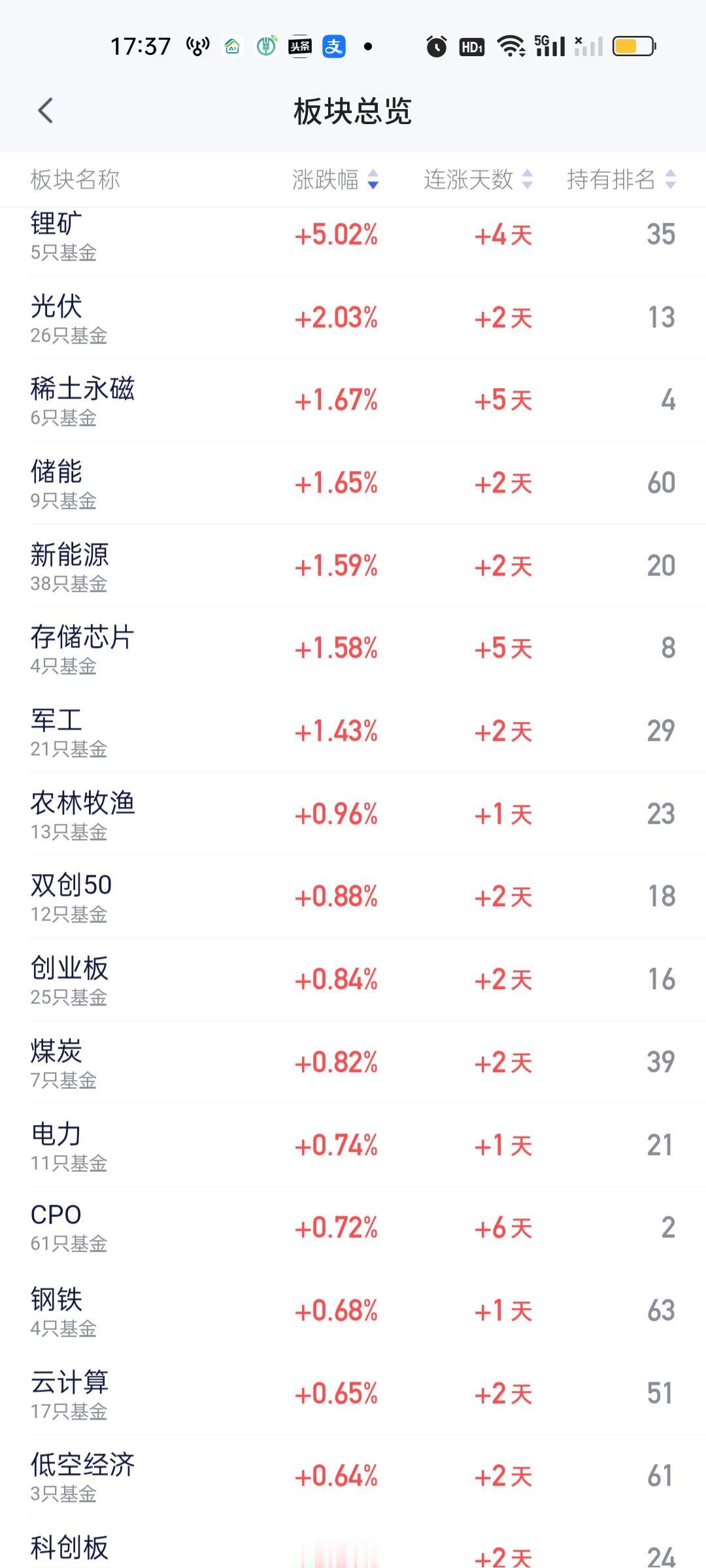View the 低空经济 sector
This screenshot has width=706, height=1568.
pos(353,1476)
